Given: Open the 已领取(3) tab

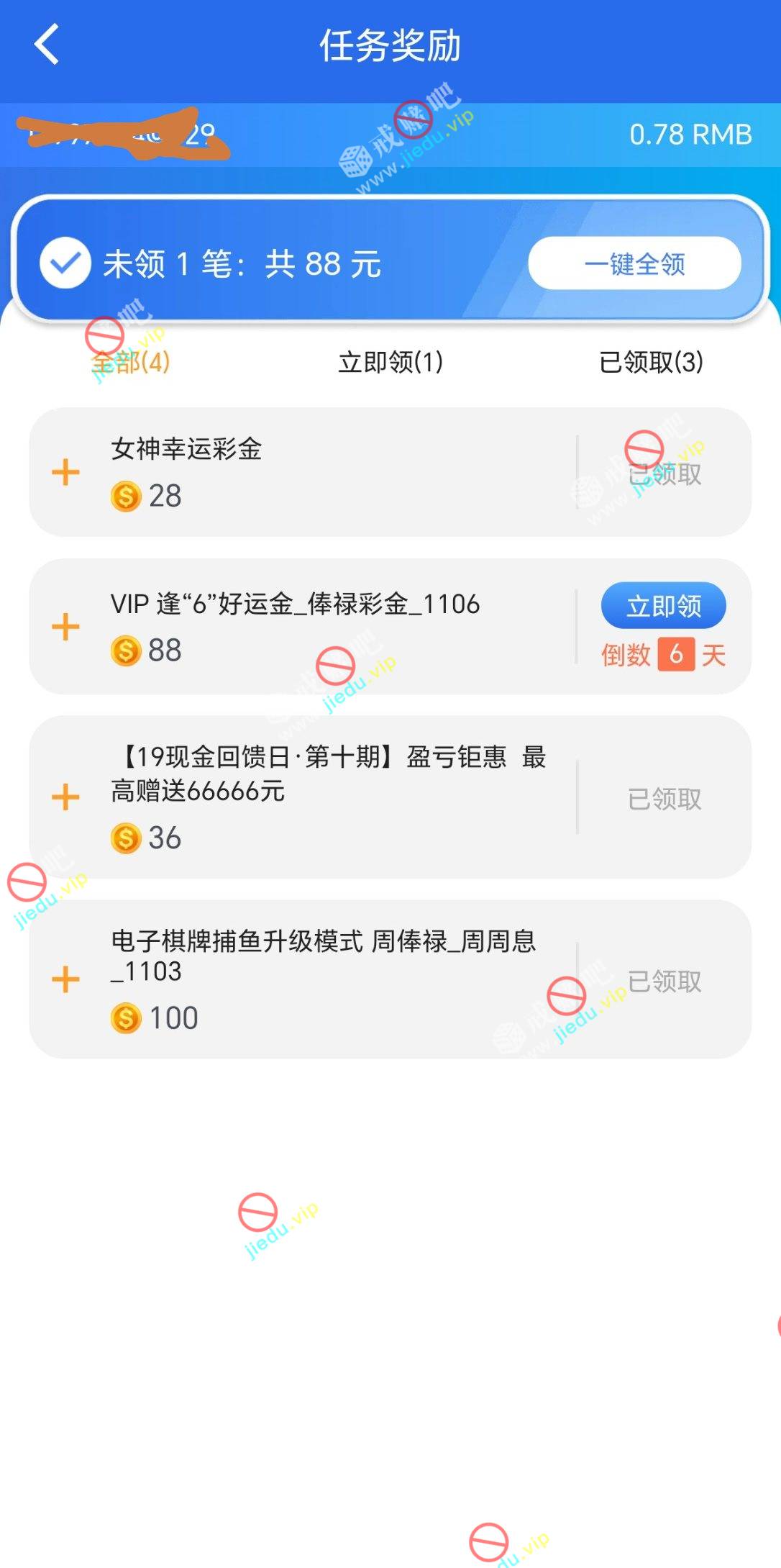Looking at the screenshot, I should (651, 361).
